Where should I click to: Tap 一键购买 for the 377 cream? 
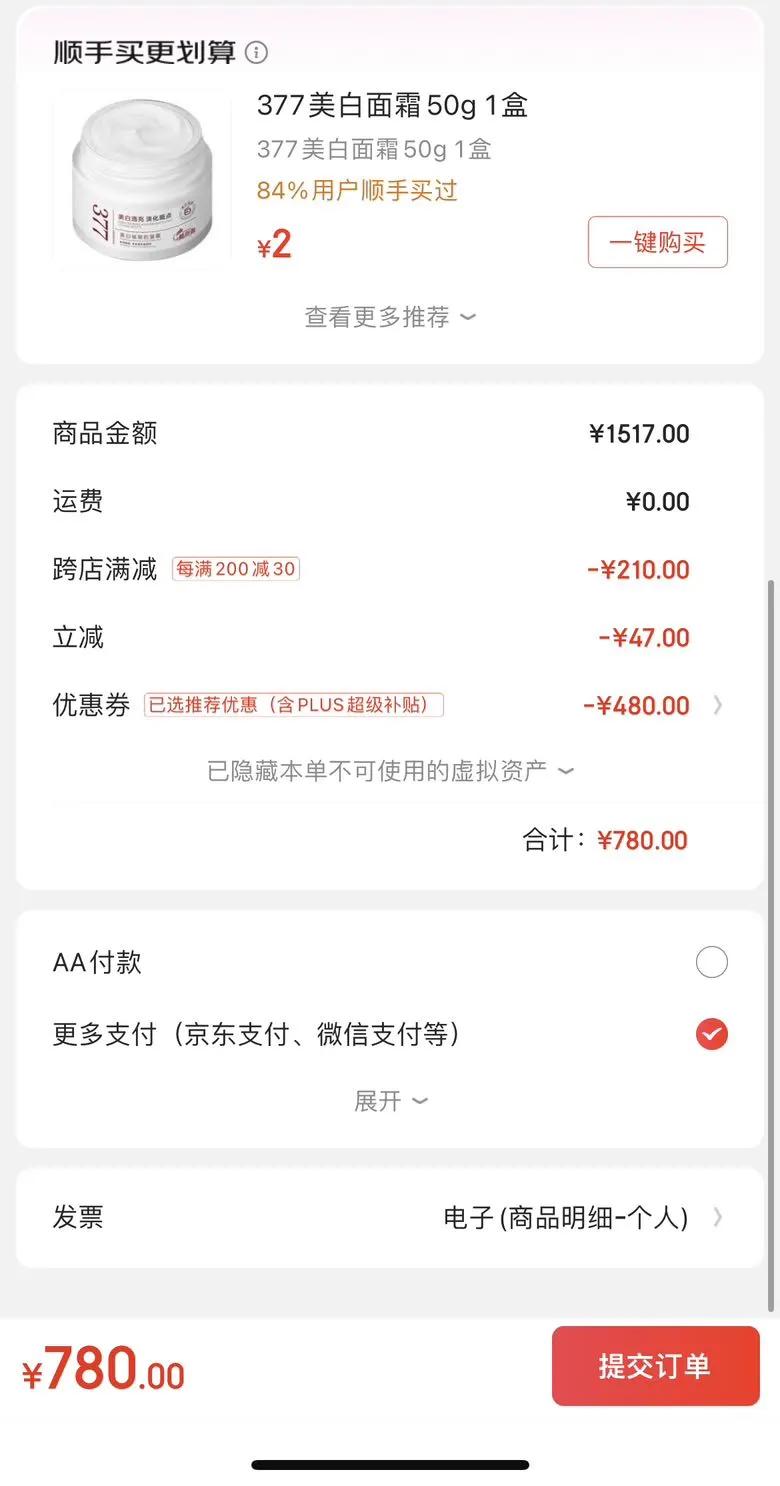(x=657, y=242)
